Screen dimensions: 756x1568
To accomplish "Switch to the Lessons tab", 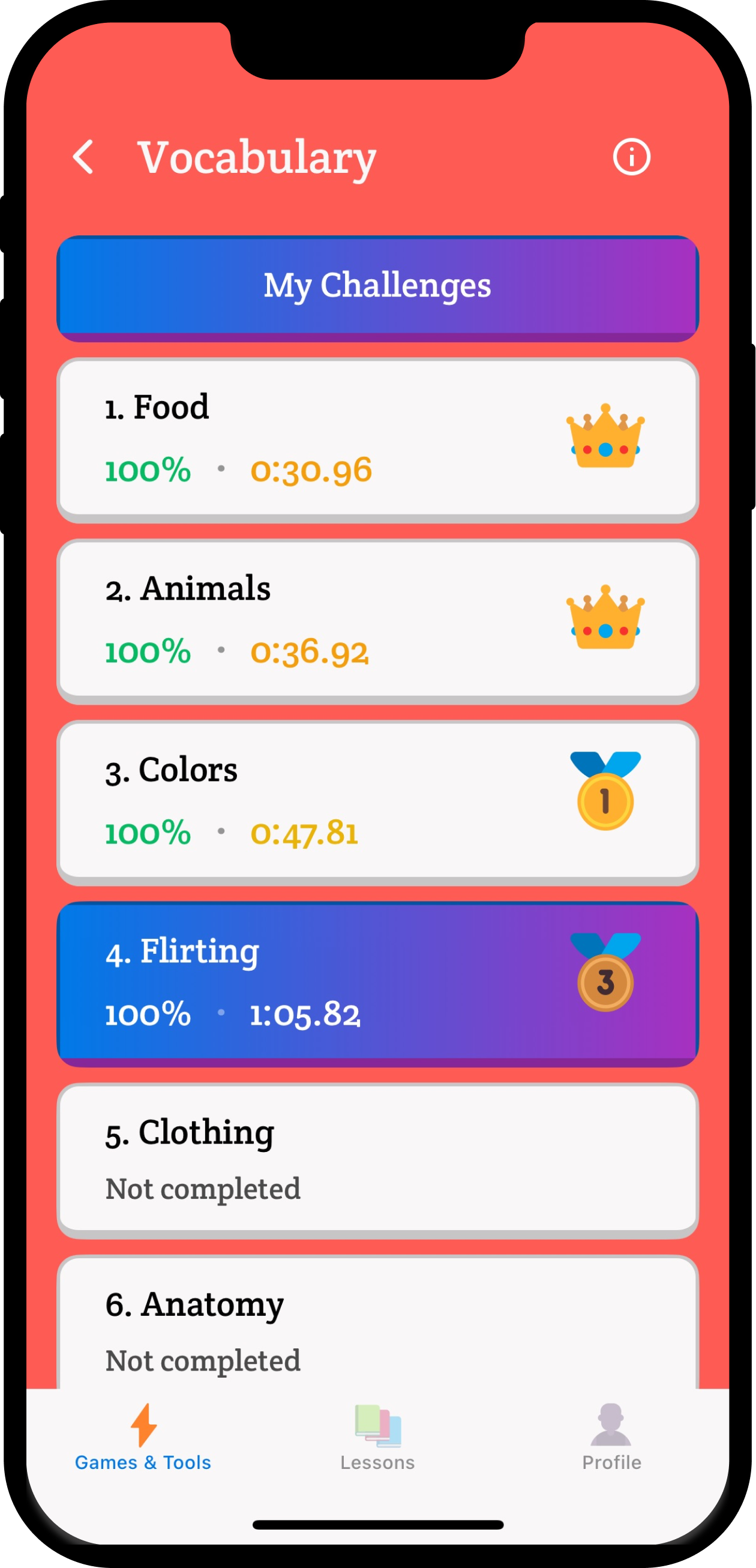I will (x=377, y=1437).
